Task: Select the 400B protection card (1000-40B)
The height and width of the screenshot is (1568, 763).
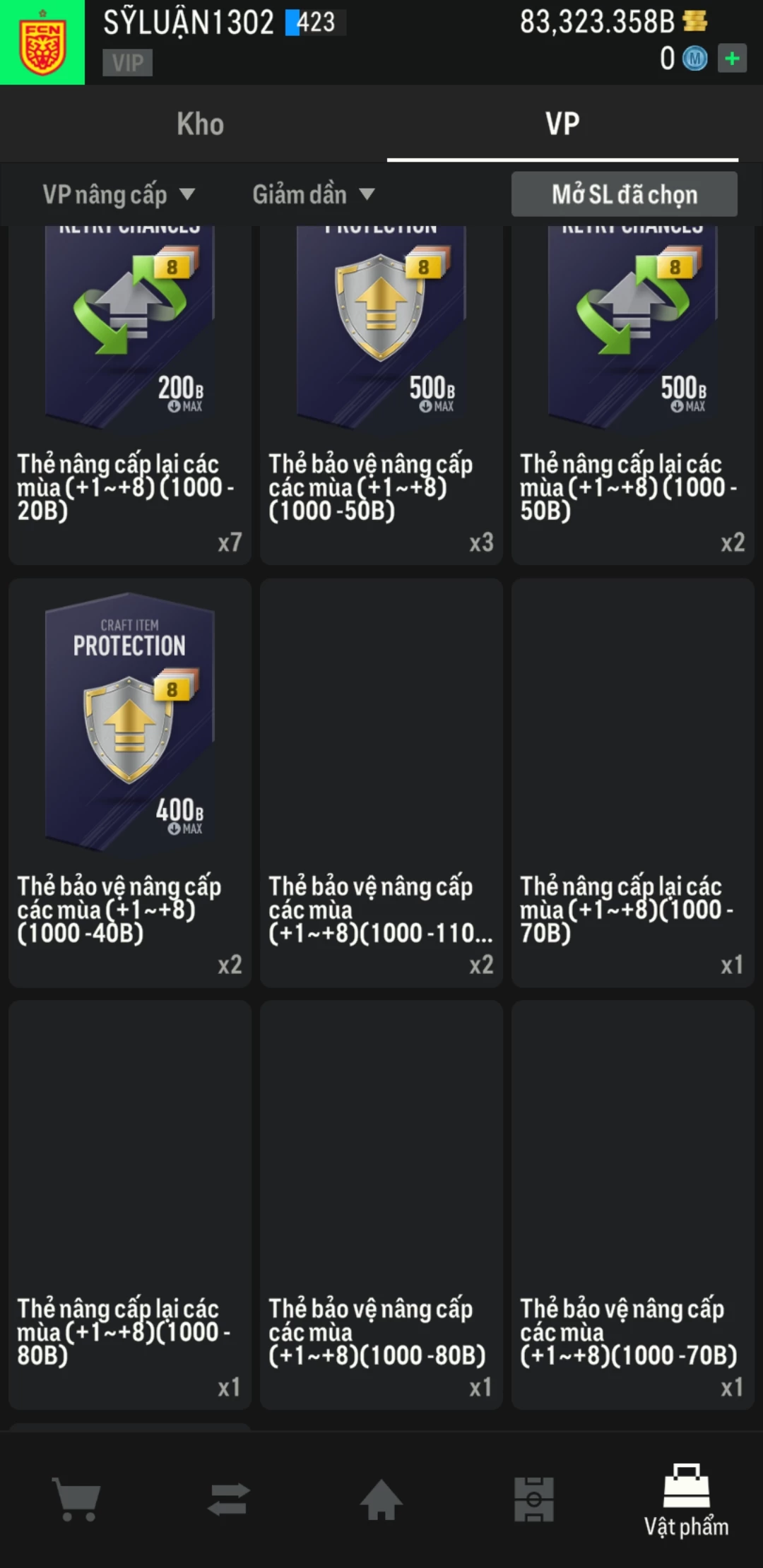Action: click(x=130, y=783)
